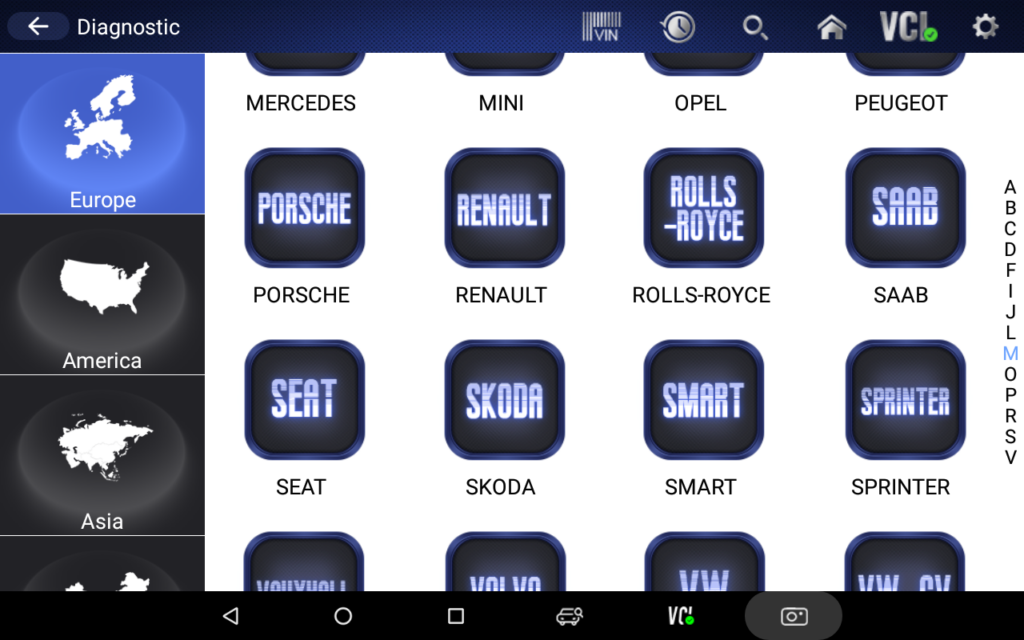Select the Europe region tab

click(x=102, y=133)
